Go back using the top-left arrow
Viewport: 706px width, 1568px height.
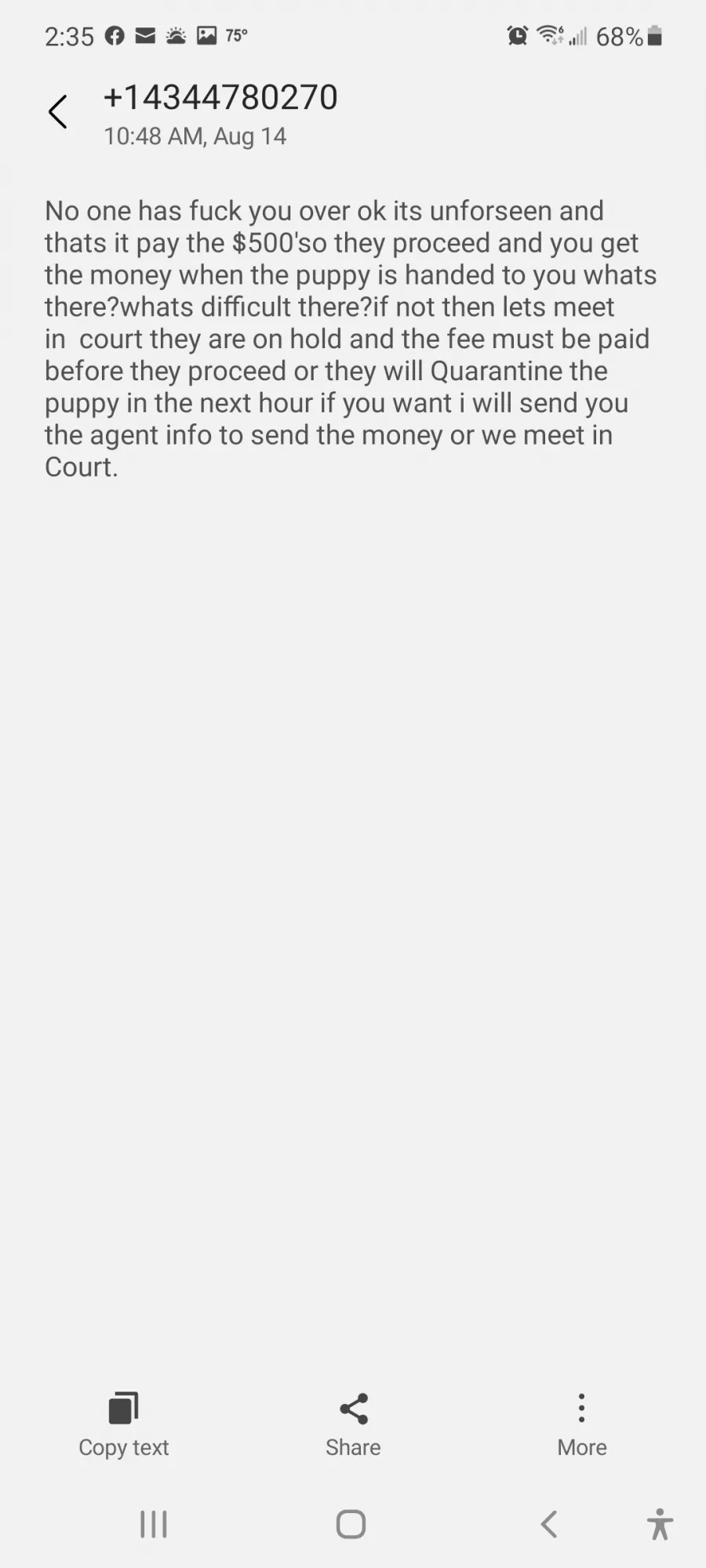pos(58,112)
